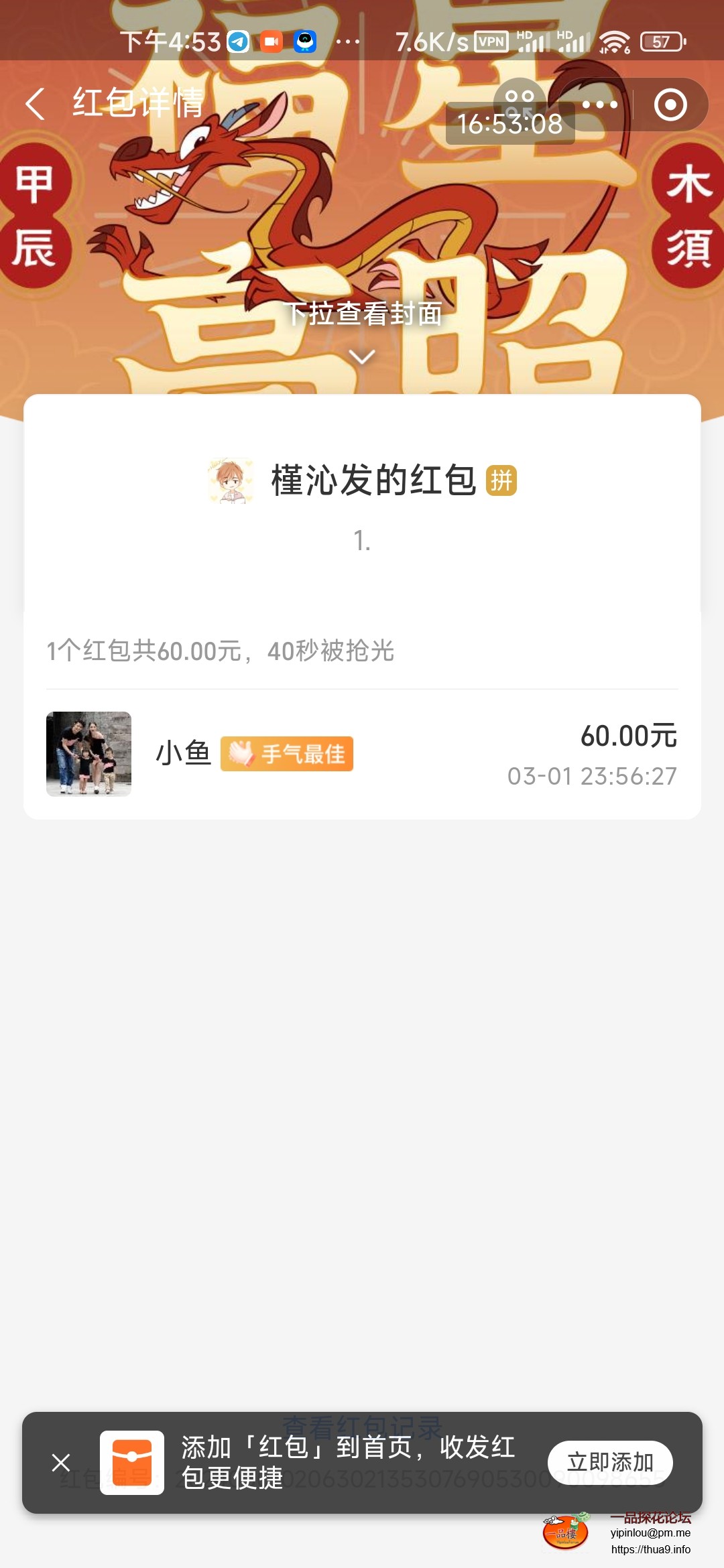
Task: Open the mini program overflow menu
Action: pos(600,105)
